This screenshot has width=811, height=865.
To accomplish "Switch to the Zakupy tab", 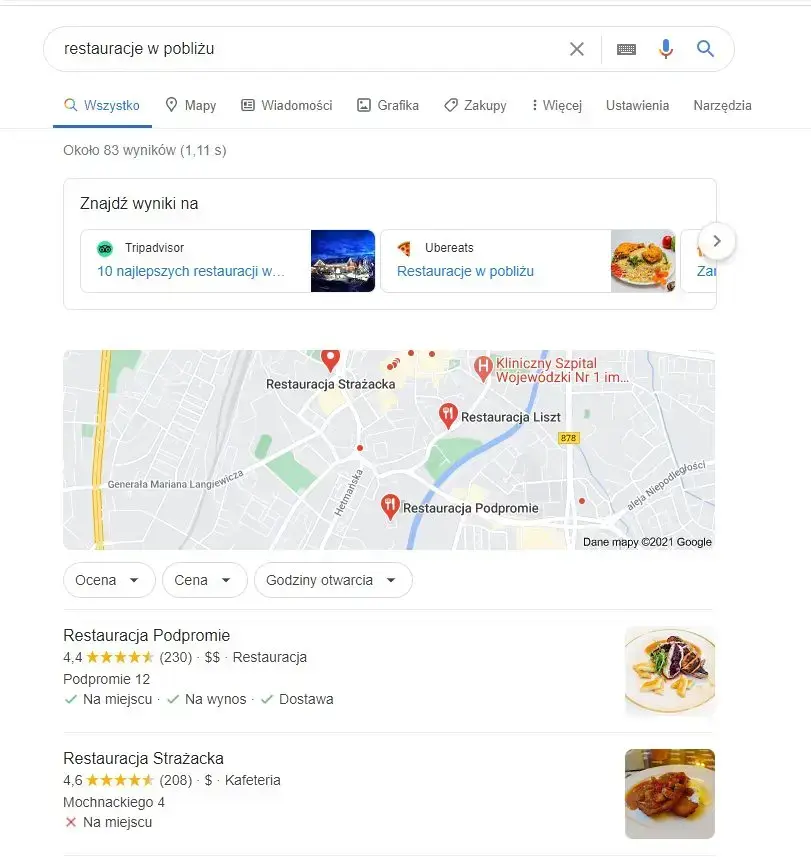I will (475, 105).
